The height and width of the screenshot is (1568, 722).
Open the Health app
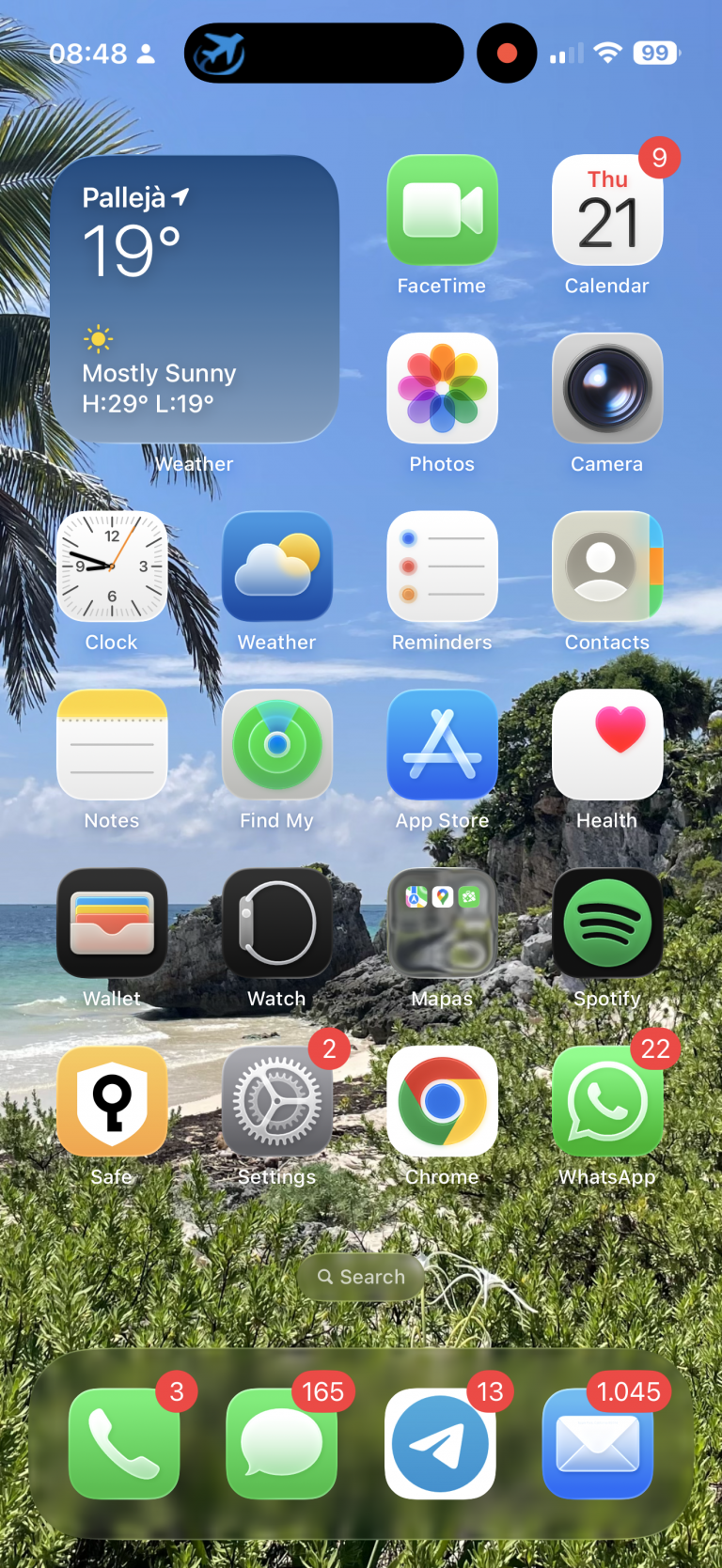tap(607, 744)
